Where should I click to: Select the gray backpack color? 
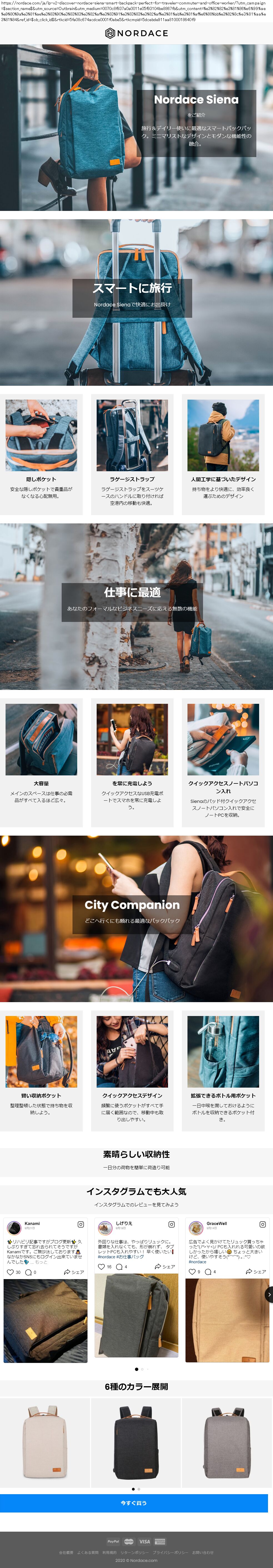(227, 1443)
